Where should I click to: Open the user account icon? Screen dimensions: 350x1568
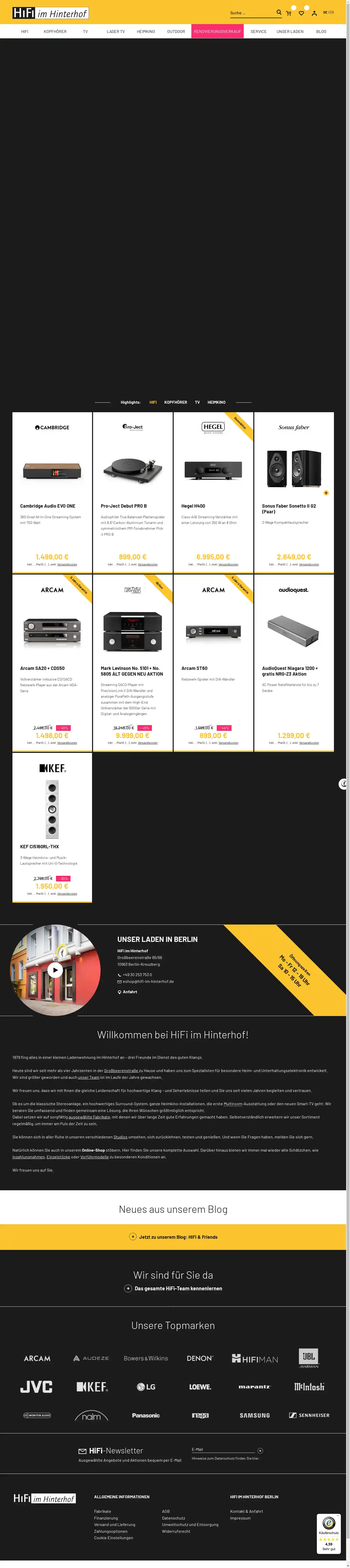coord(314,13)
